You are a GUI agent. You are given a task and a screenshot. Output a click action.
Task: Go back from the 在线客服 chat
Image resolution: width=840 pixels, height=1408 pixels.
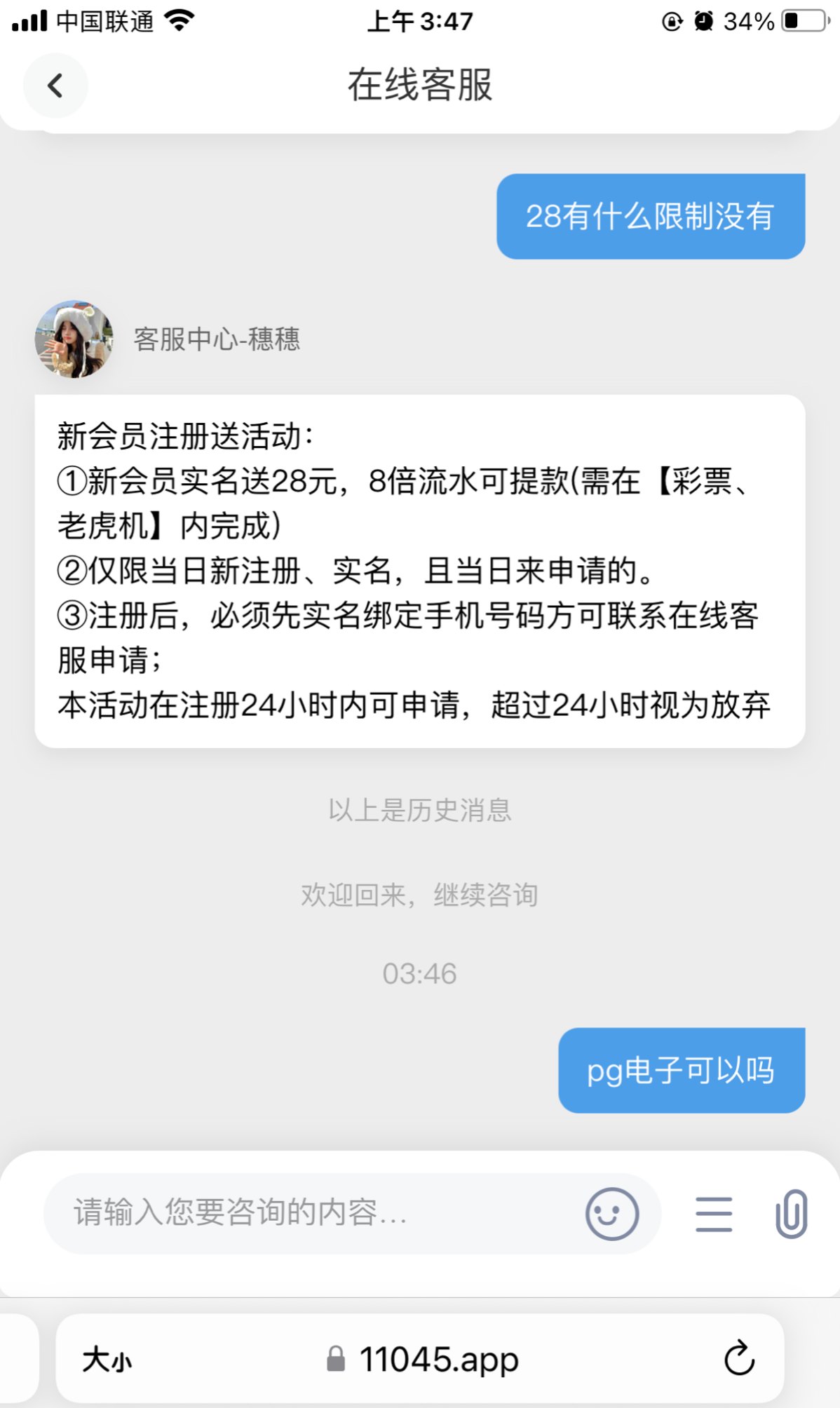point(55,86)
